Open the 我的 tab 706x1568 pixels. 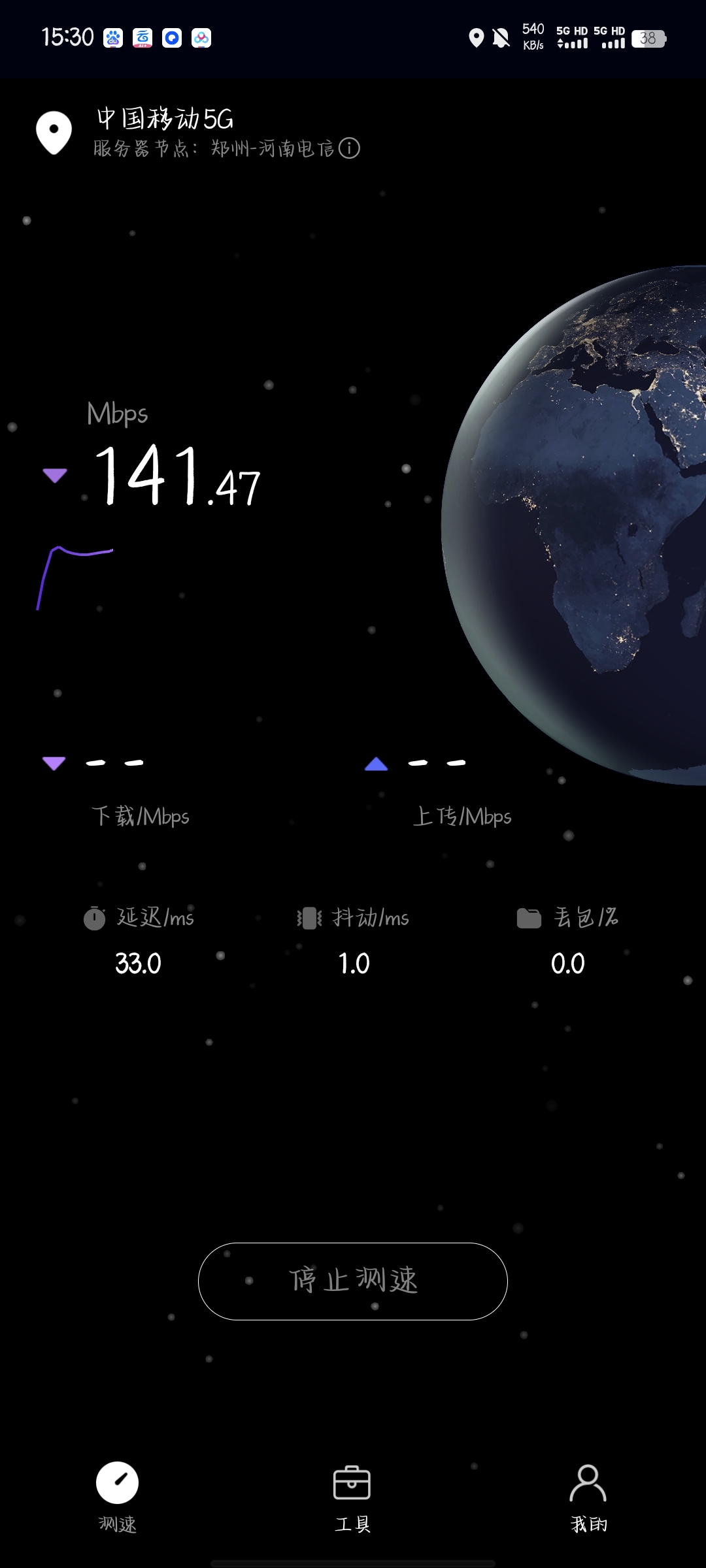588,1497
